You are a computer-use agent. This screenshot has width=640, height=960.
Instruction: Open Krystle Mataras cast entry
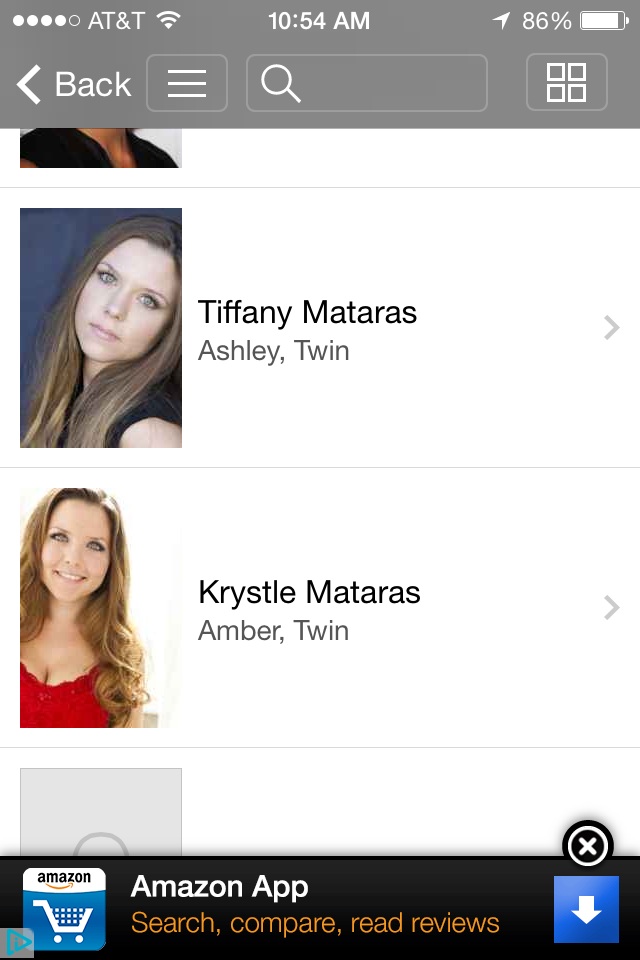[x=320, y=608]
